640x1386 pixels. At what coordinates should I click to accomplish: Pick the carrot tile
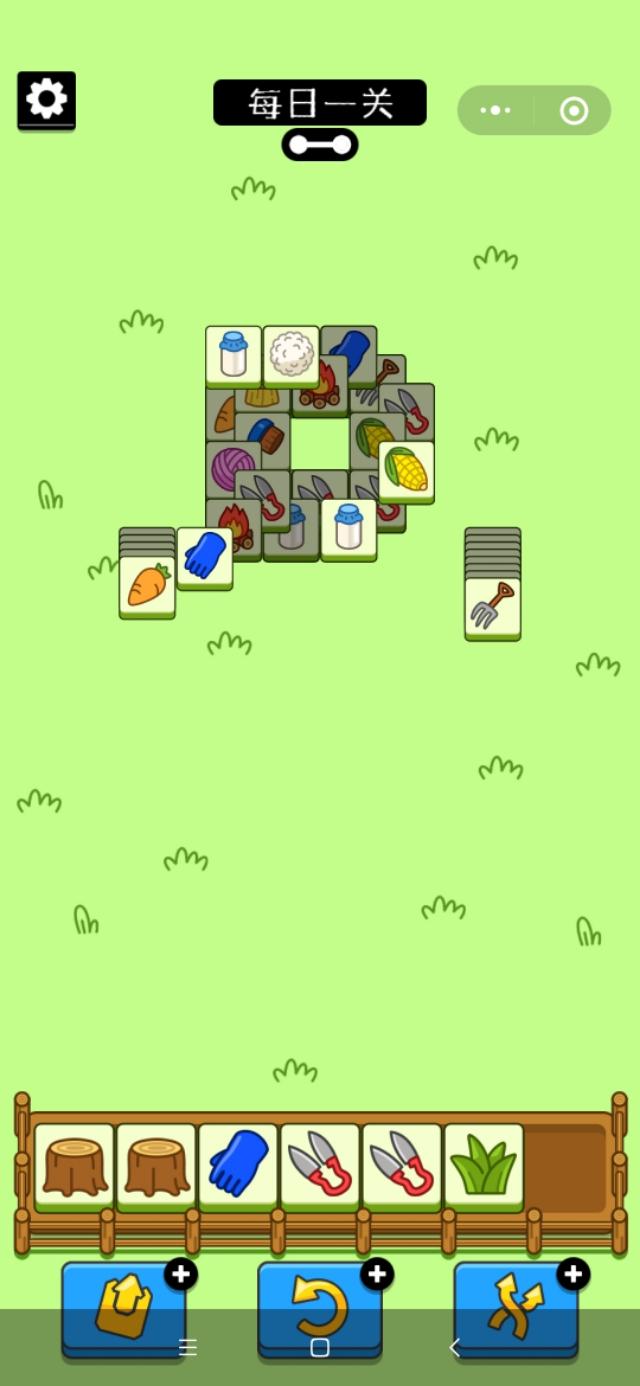[147, 587]
